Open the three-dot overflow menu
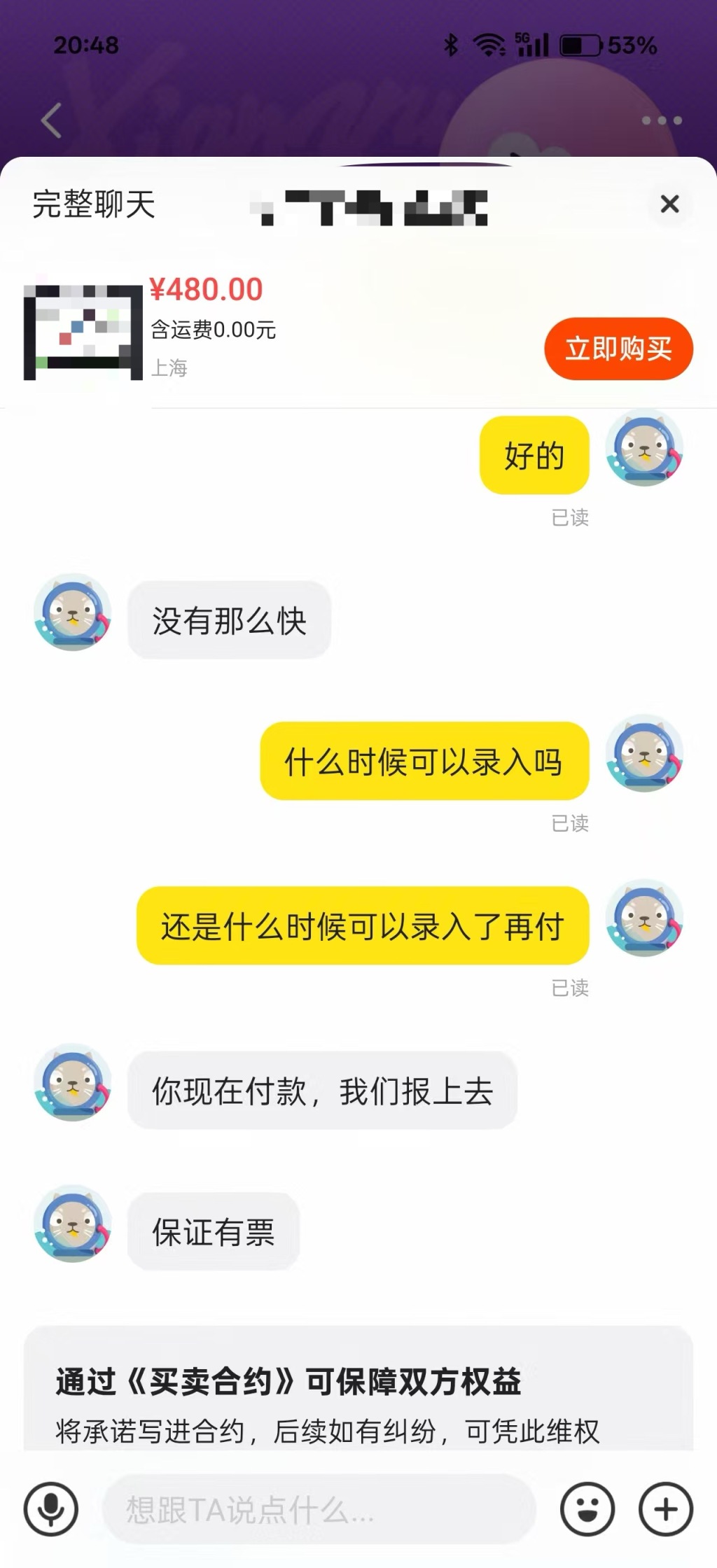 click(662, 120)
